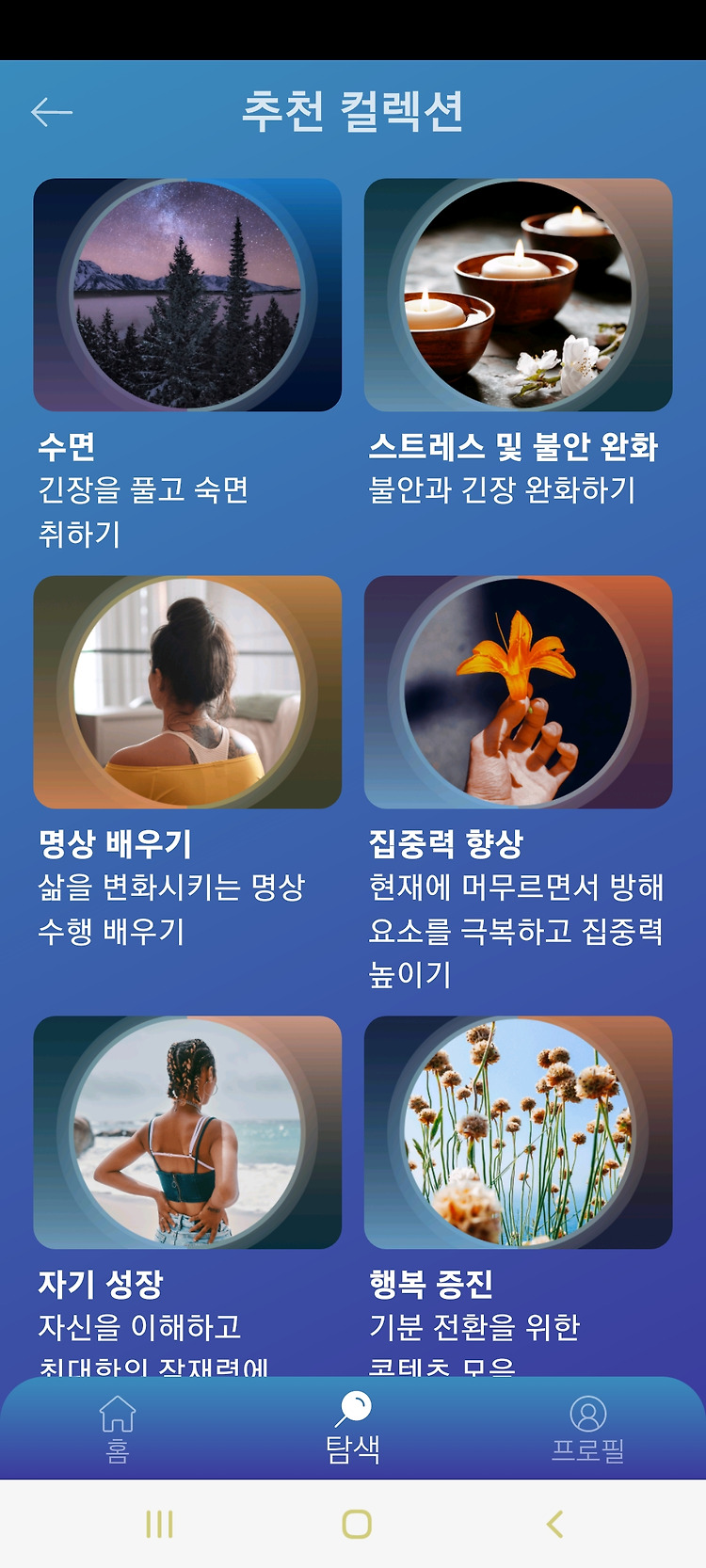Image resolution: width=706 pixels, height=1568 pixels.
Task: Tap the 탐색 tab
Action: (x=353, y=1429)
